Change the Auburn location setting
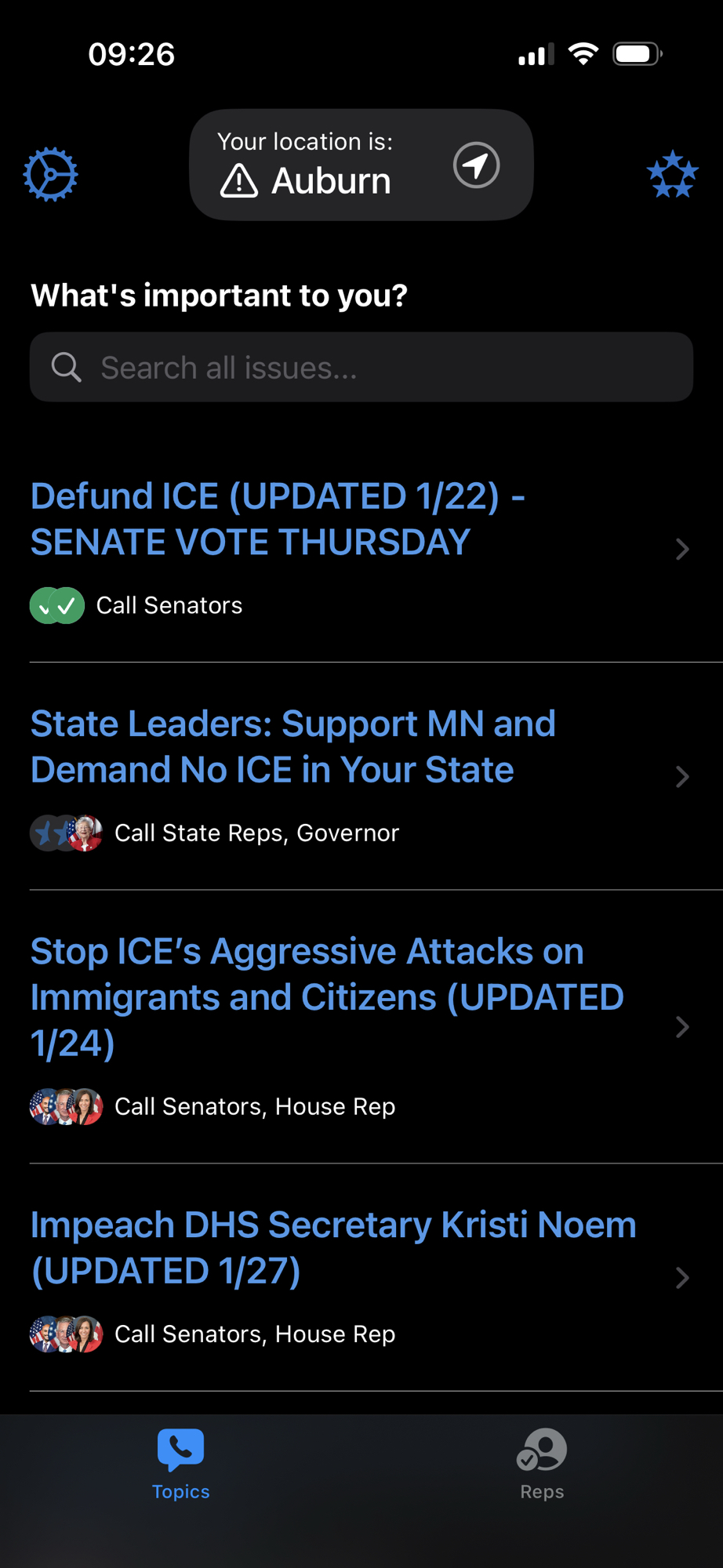 tap(361, 165)
